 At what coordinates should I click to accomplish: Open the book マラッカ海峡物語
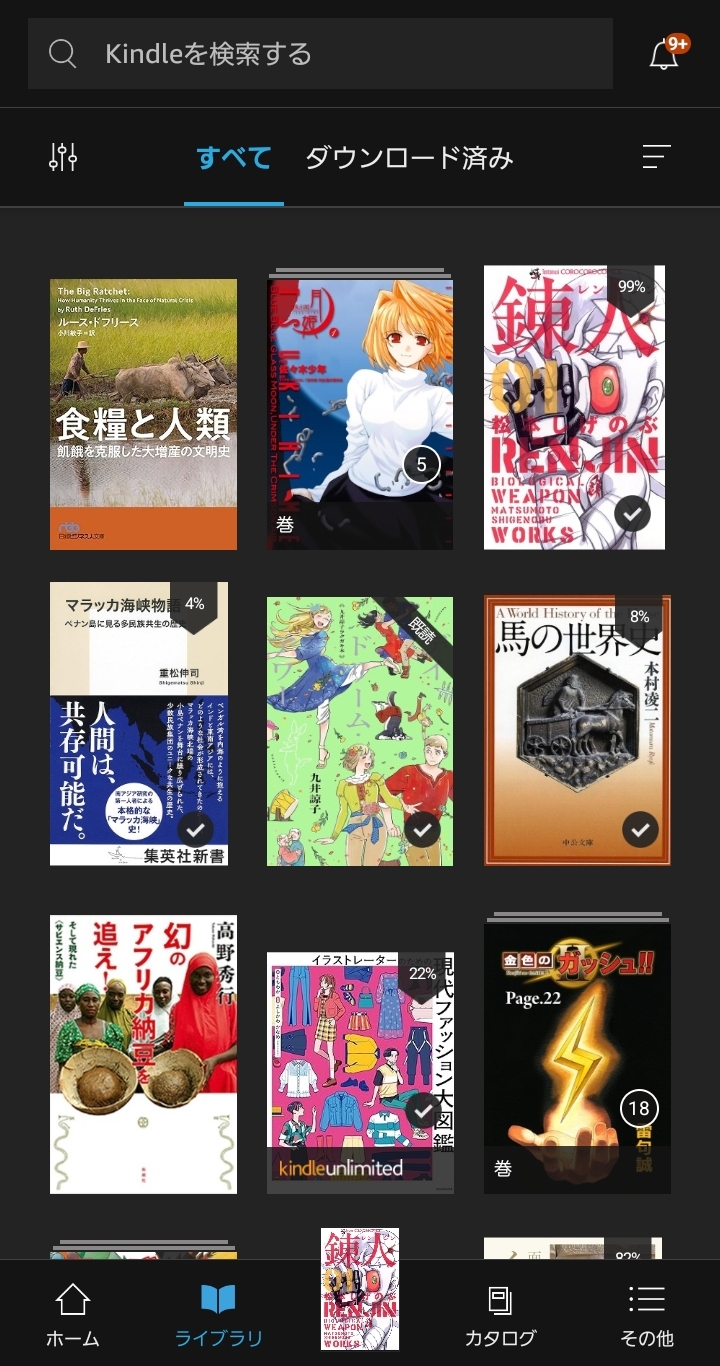pos(139,723)
